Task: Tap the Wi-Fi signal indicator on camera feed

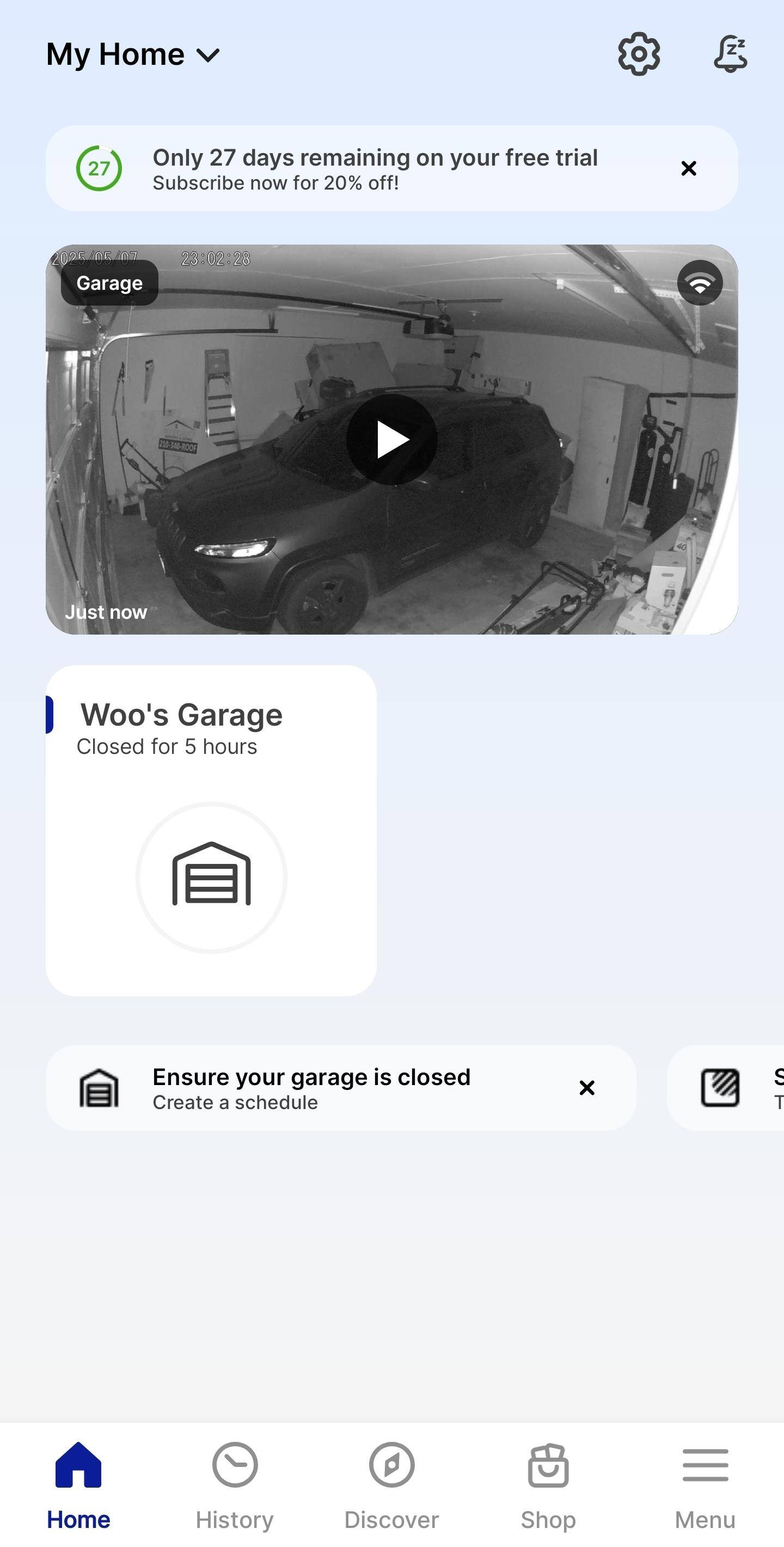Action: [x=700, y=282]
